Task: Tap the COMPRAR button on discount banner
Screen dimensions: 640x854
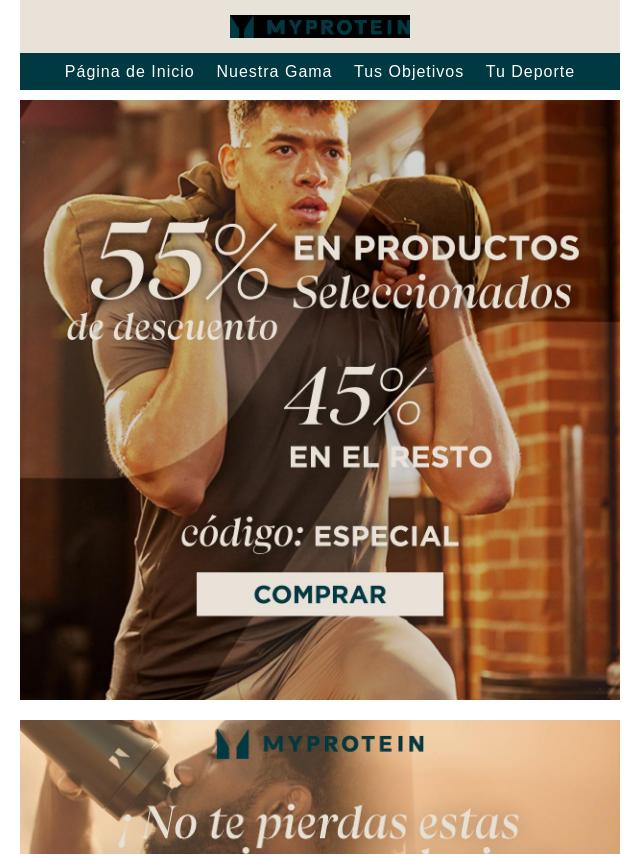Action: [x=320, y=594]
